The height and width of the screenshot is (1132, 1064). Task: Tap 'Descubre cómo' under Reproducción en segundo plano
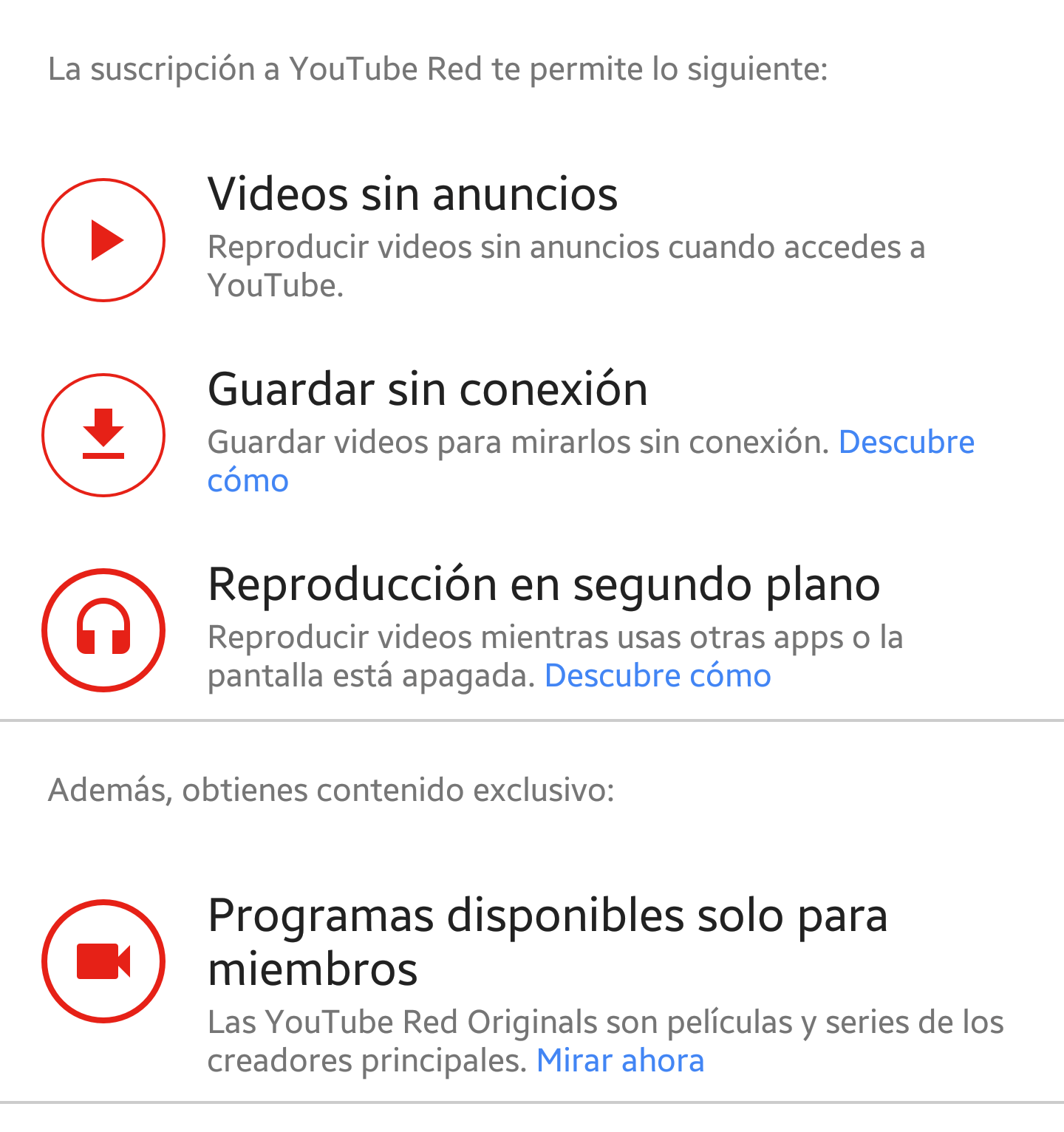point(658,676)
